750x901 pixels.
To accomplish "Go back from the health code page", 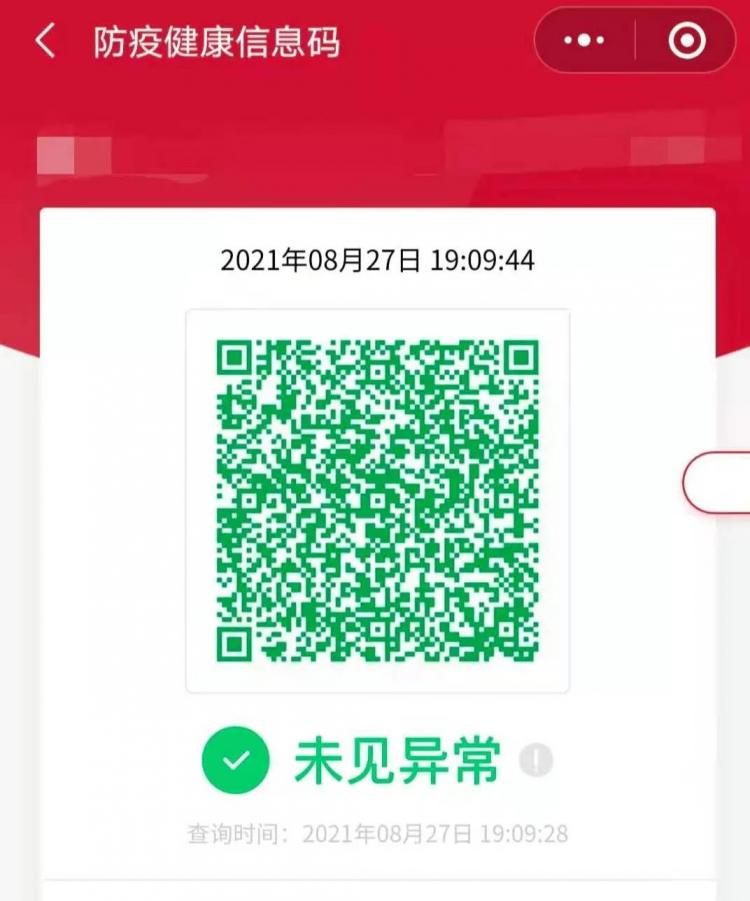I will pos(45,41).
